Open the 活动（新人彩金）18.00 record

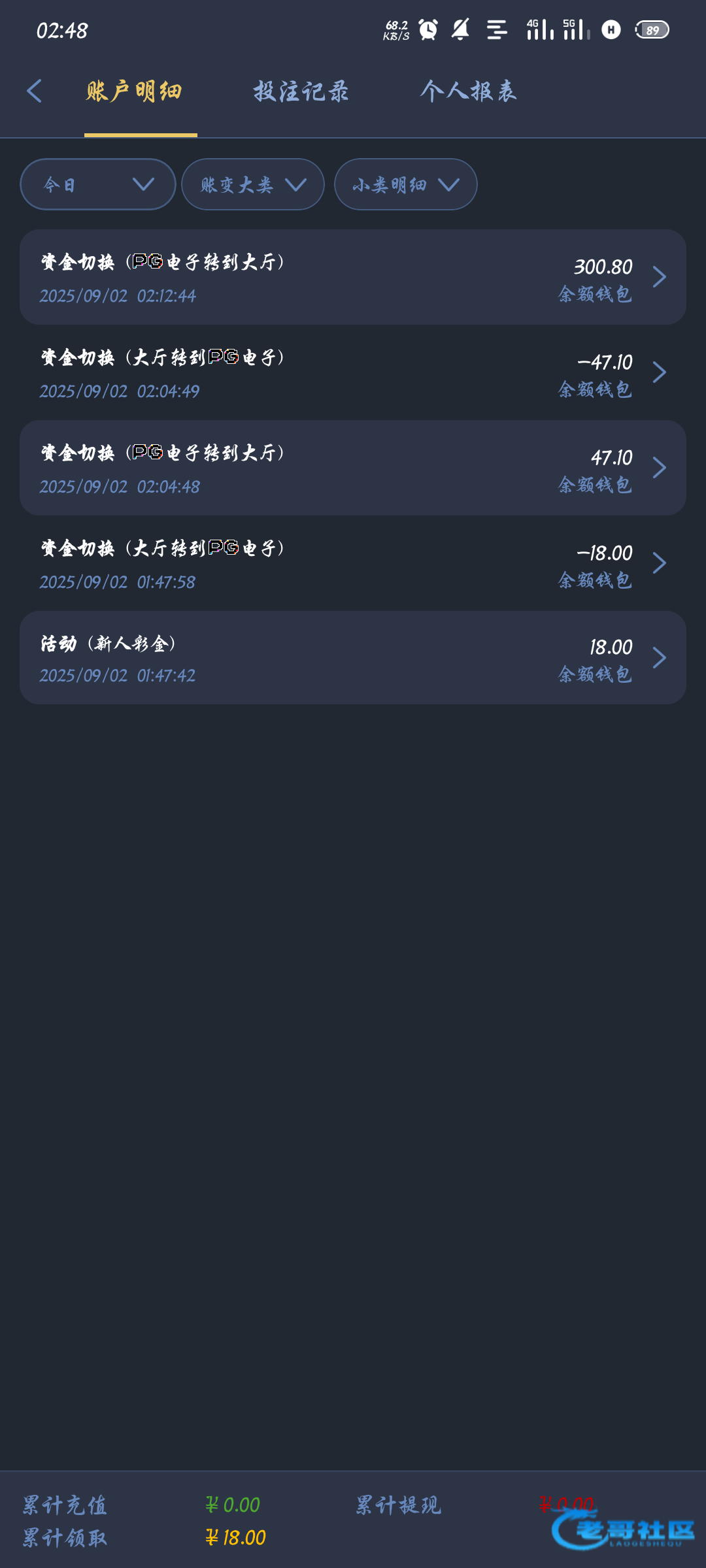[353, 657]
